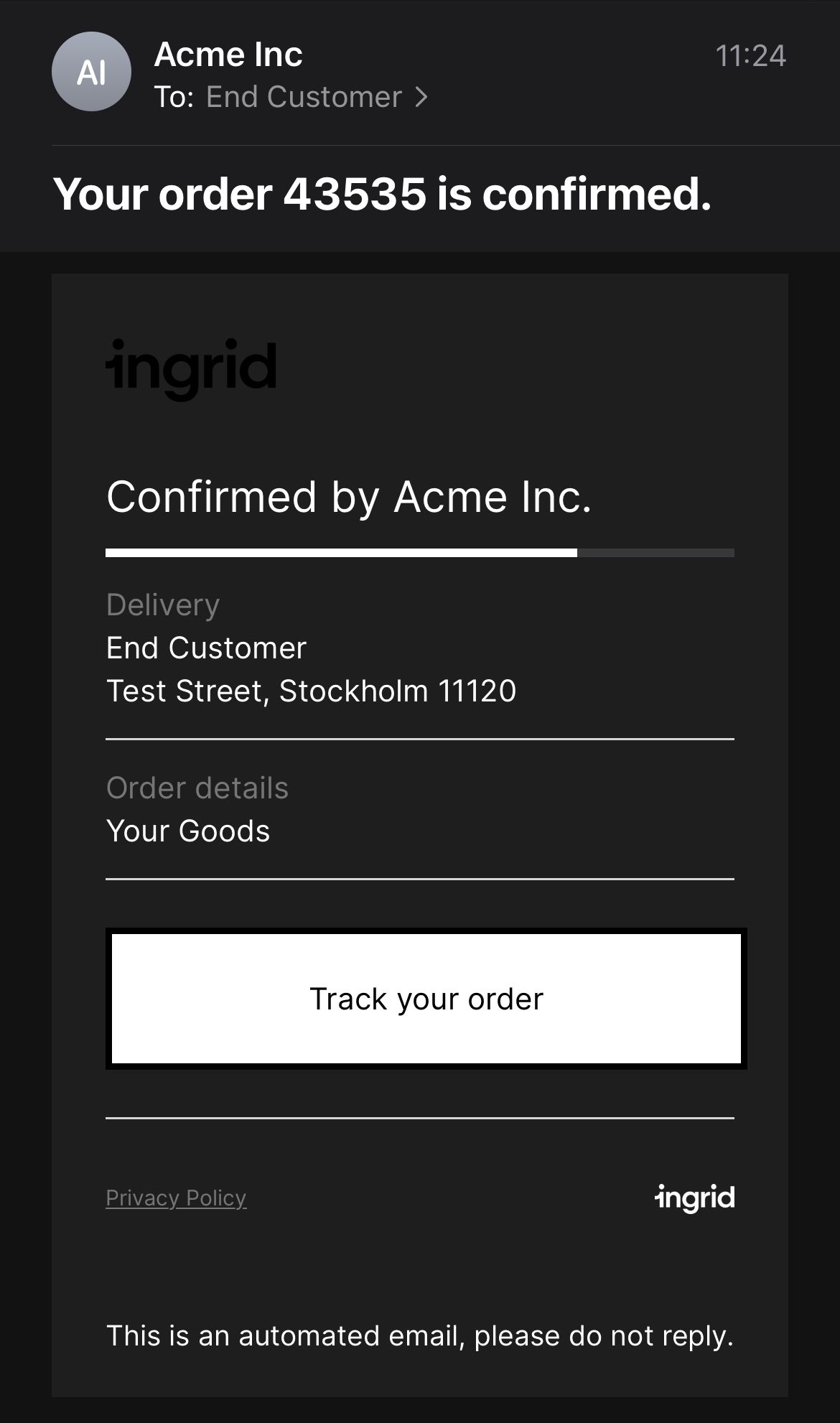Click the Acme Inc avatar icon
Image resolution: width=840 pixels, height=1423 pixels.
point(90,72)
